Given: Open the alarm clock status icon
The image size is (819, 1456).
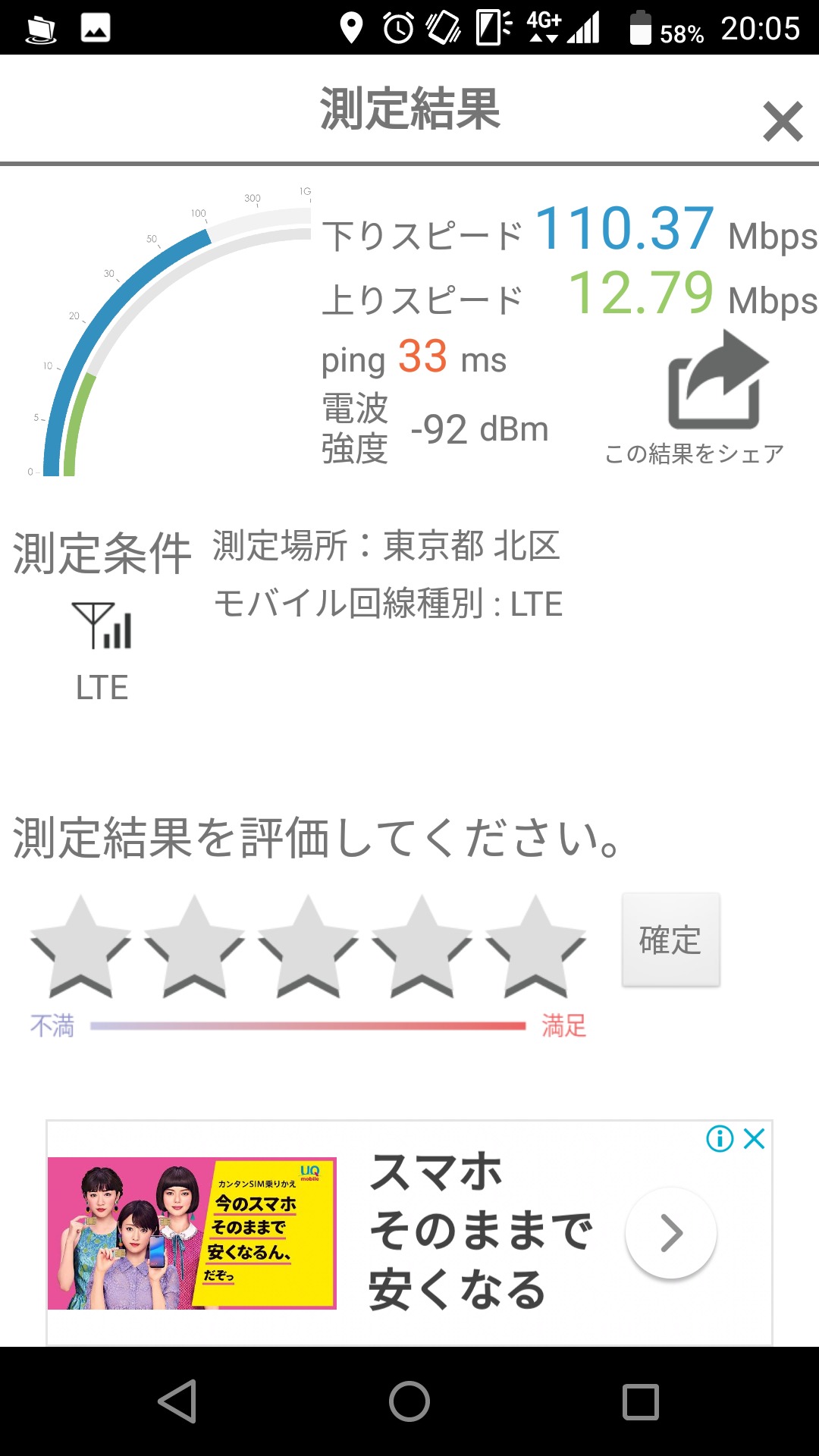Looking at the screenshot, I should point(397,29).
